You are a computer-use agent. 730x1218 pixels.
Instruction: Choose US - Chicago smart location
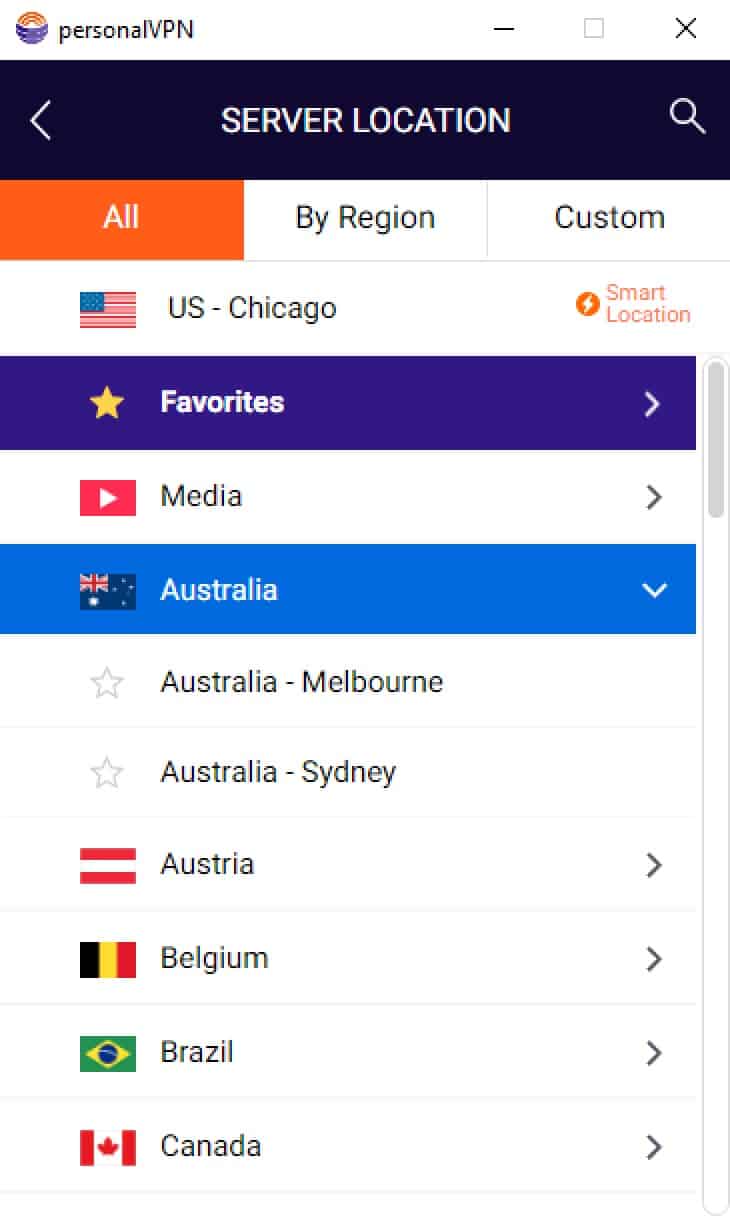pos(365,308)
